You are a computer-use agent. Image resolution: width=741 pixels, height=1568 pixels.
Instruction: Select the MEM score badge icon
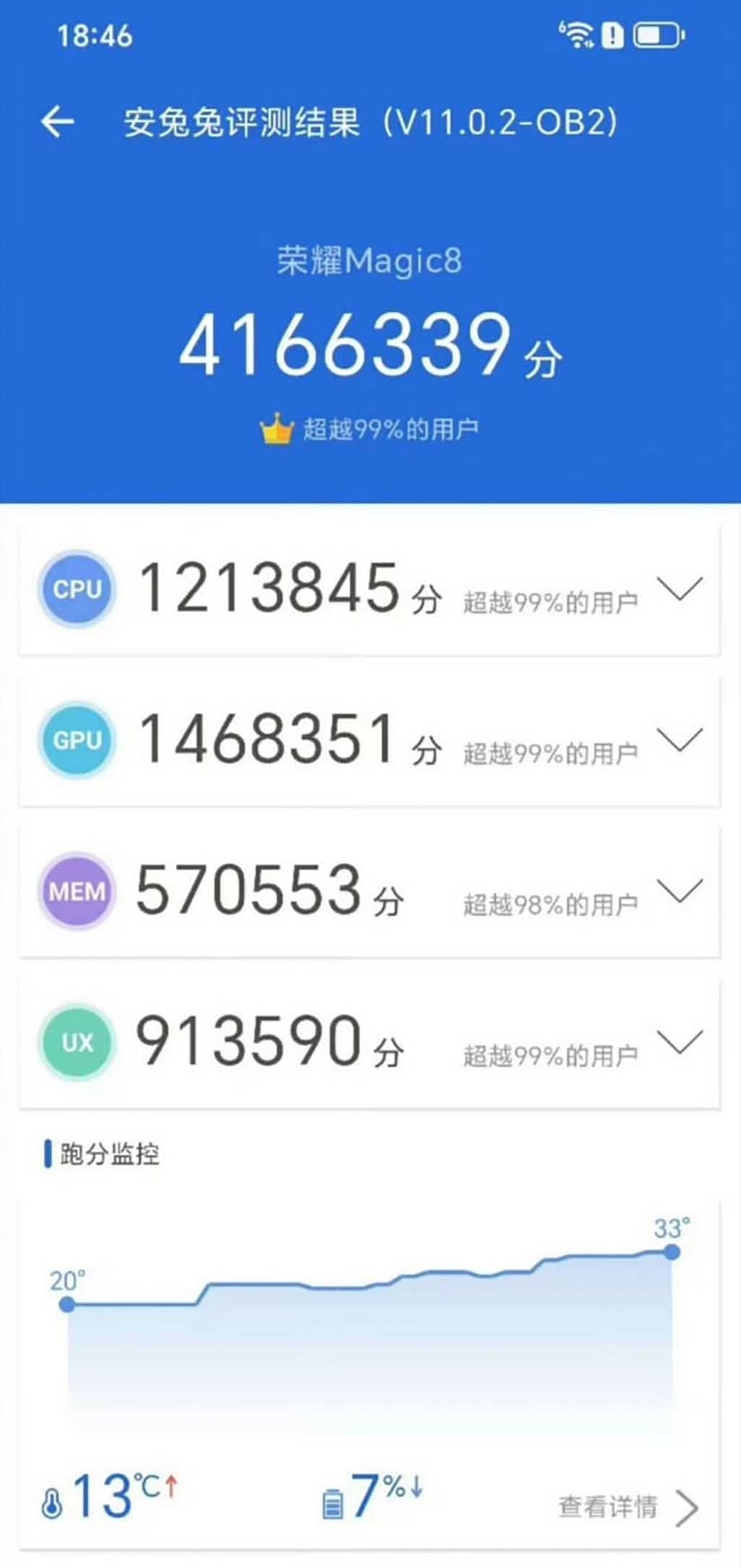pyautogui.click(x=76, y=890)
